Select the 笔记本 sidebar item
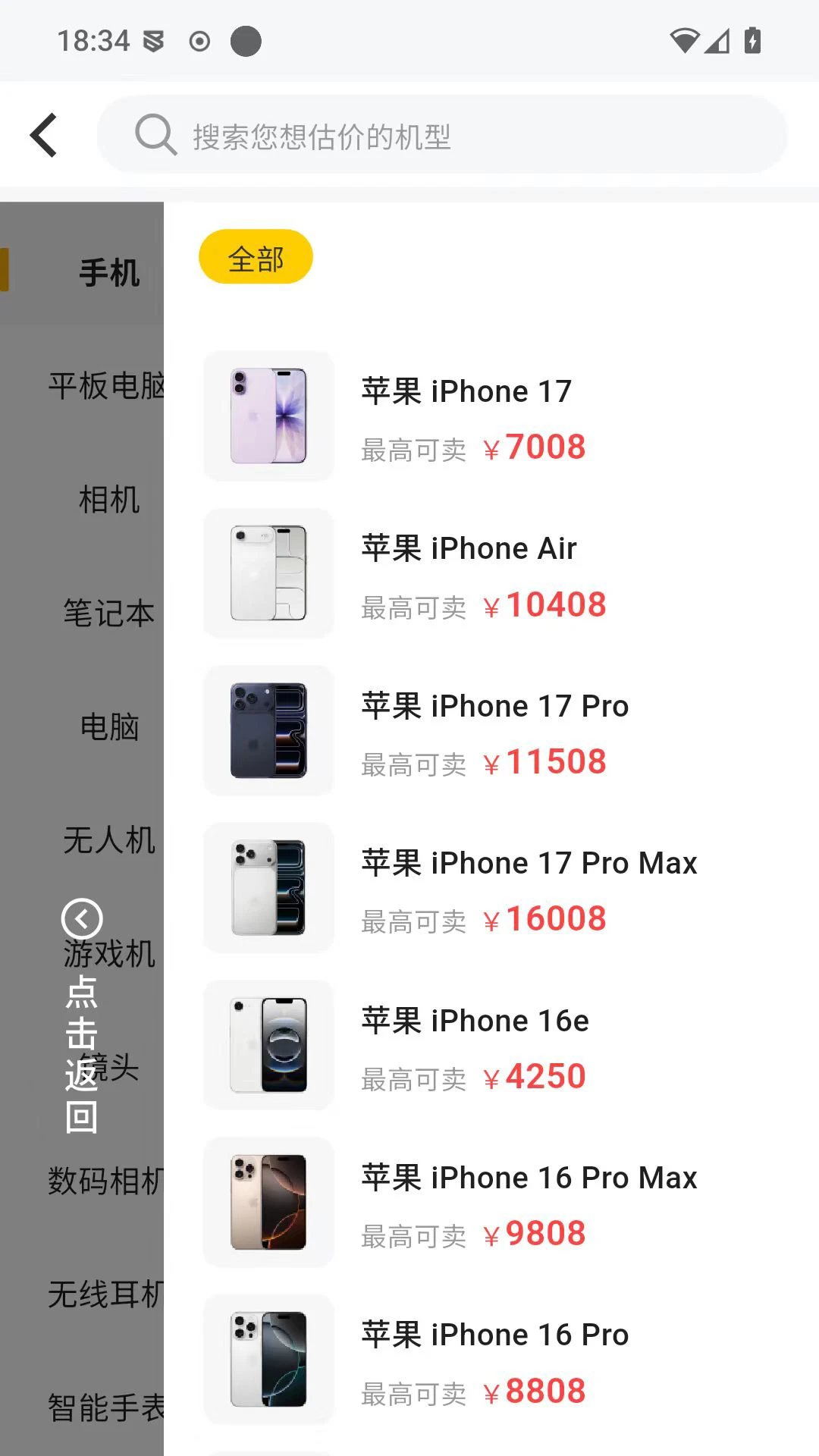Viewport: 819px width, 1456px height. [x=108, y=614]
